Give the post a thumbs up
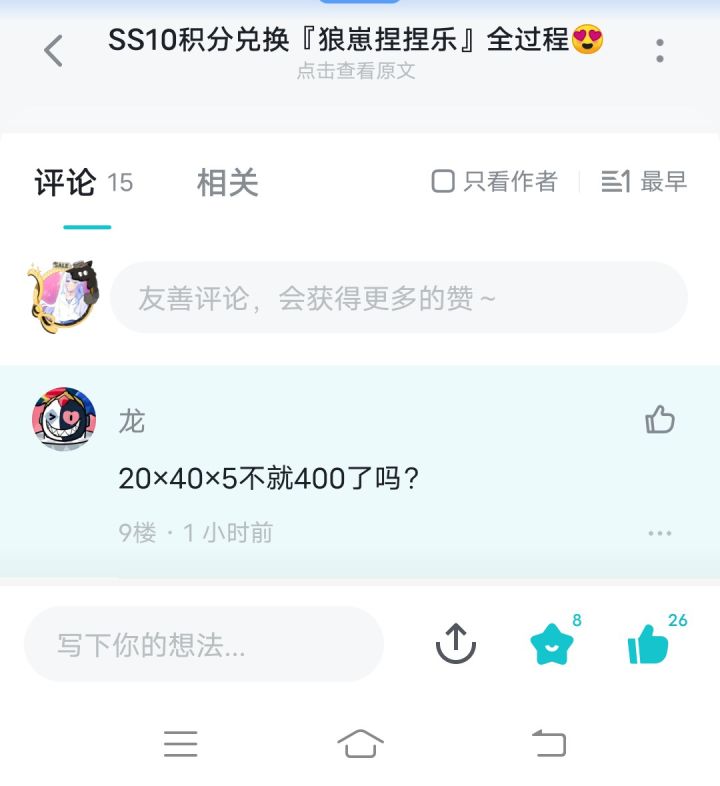Screen dimensions: 720x786 click(x=648, y=645)
